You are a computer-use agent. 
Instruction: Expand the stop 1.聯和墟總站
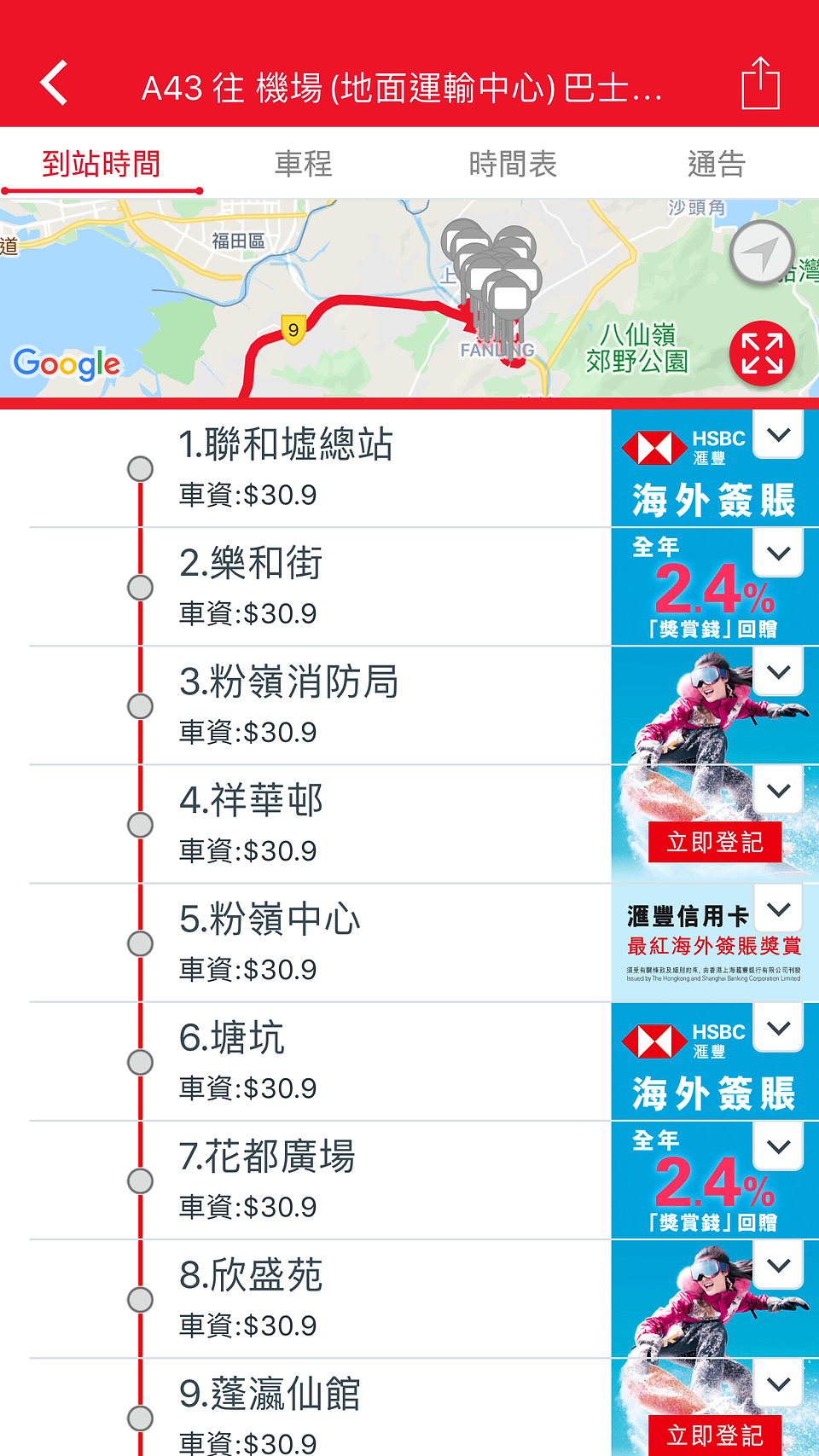(779, 434)
